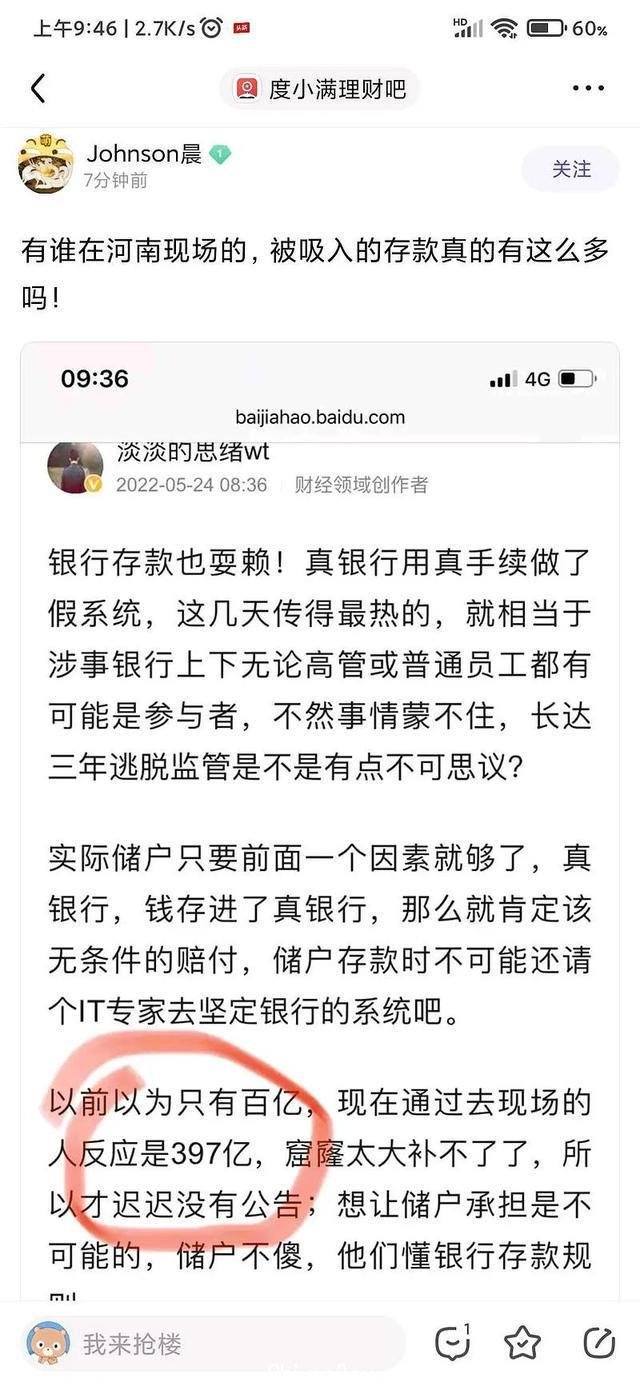
Task: Open the three-dot overflow menu
Action: coord(588,88)
